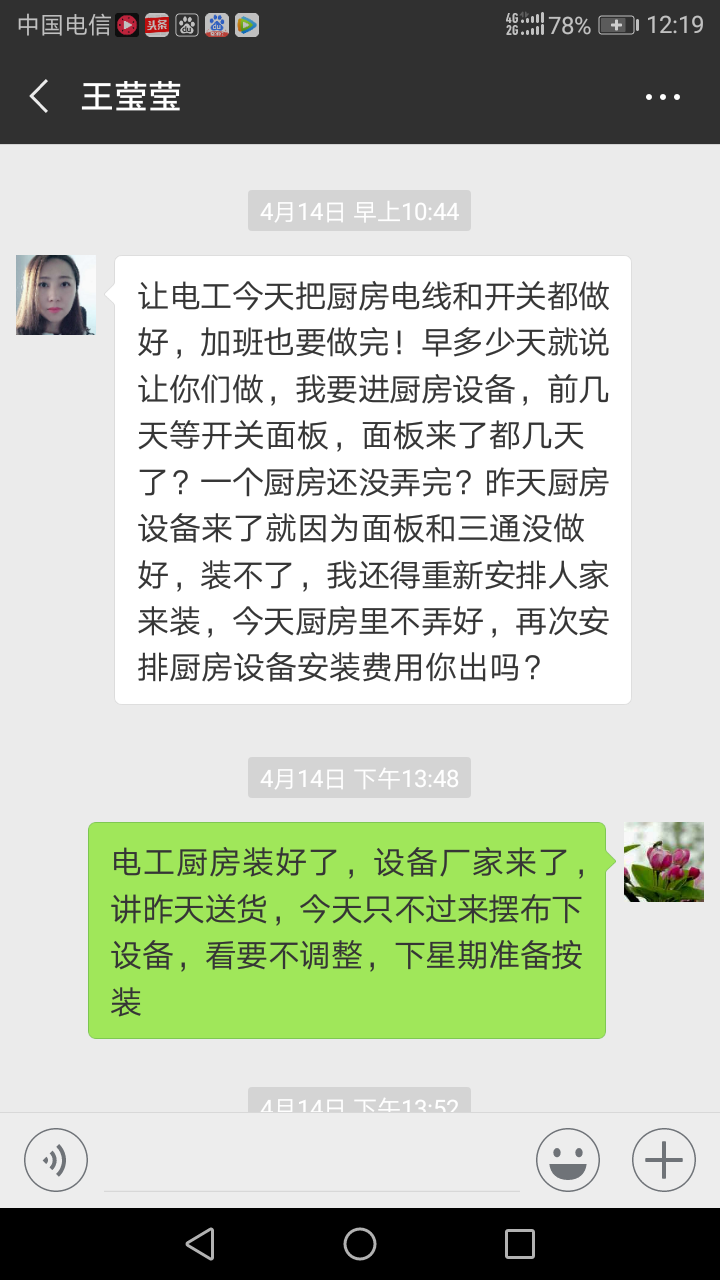Tap the system home button
This screenshot has width=720, height=1280.
point(360,1244)
